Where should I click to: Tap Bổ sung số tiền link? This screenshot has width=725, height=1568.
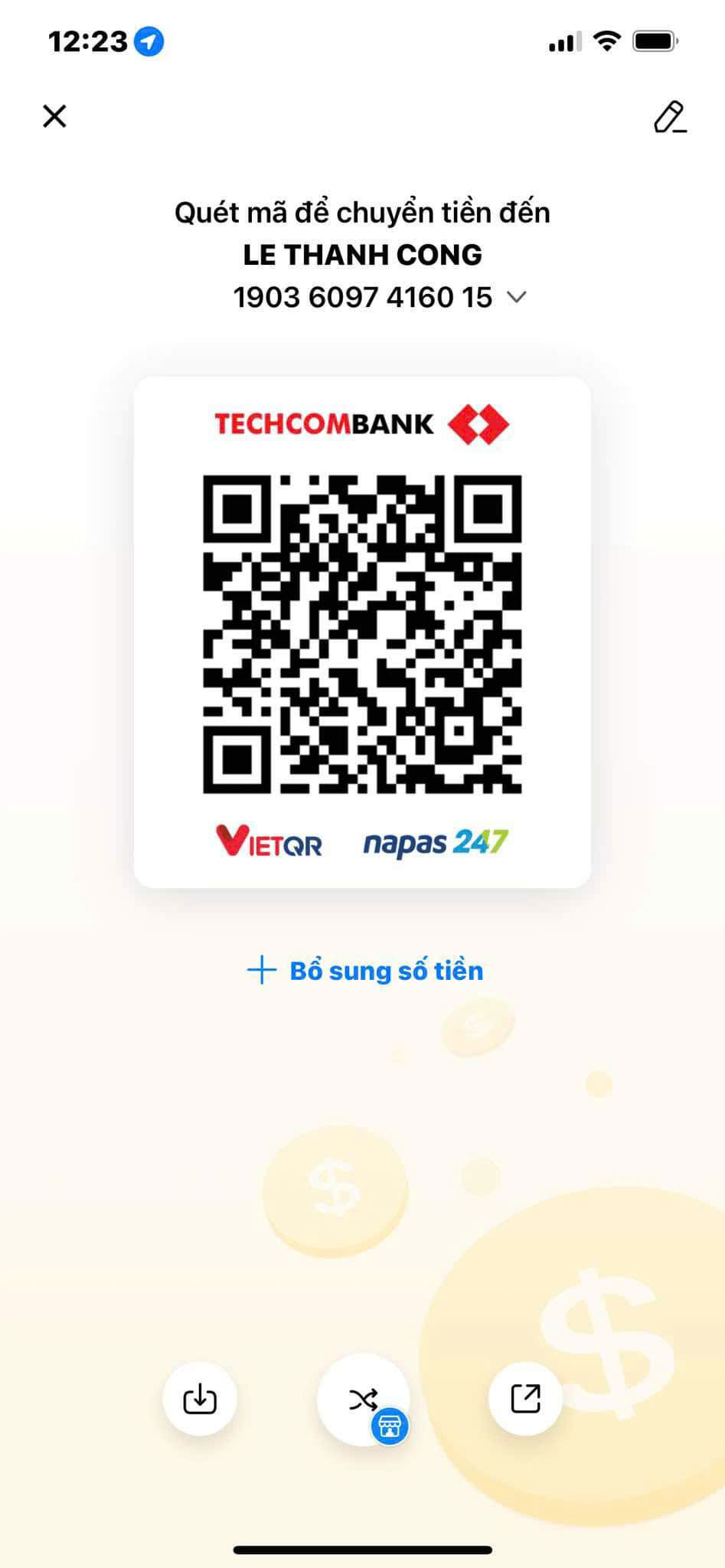point(365,971)
